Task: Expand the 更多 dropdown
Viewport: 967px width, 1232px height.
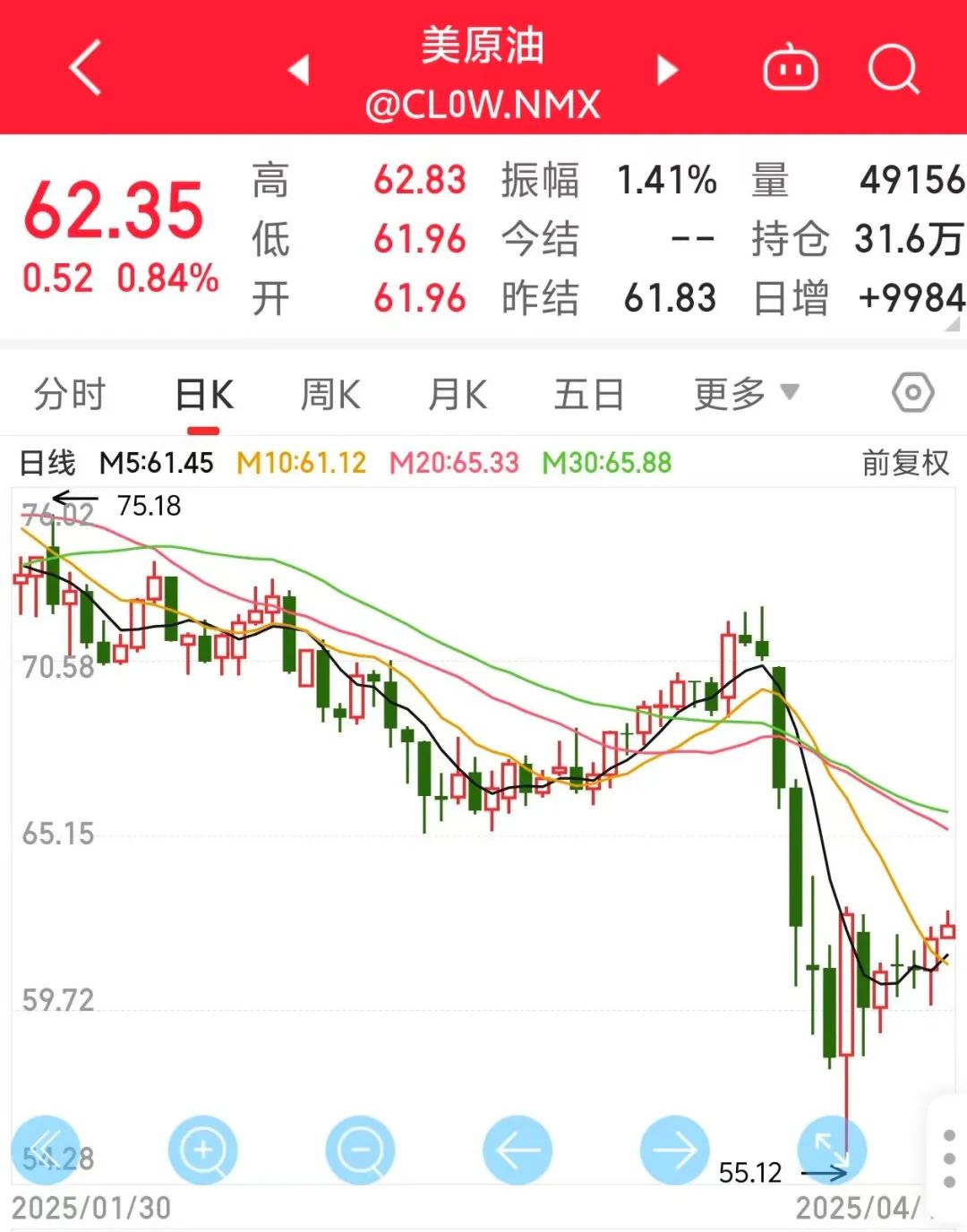Action: [745, 394]
